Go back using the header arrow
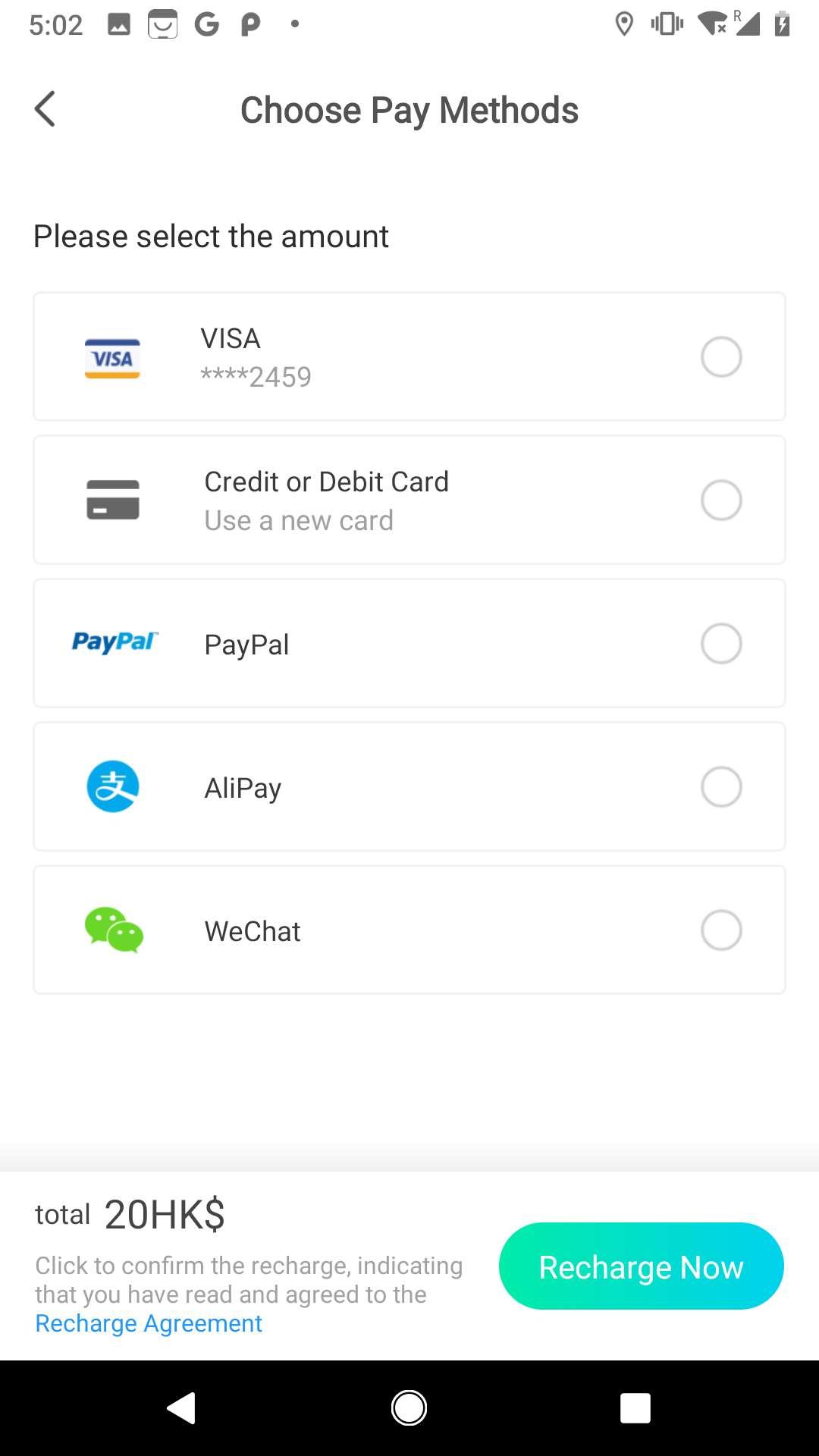Screen dimensions: 819x1456 pos(45,109)
